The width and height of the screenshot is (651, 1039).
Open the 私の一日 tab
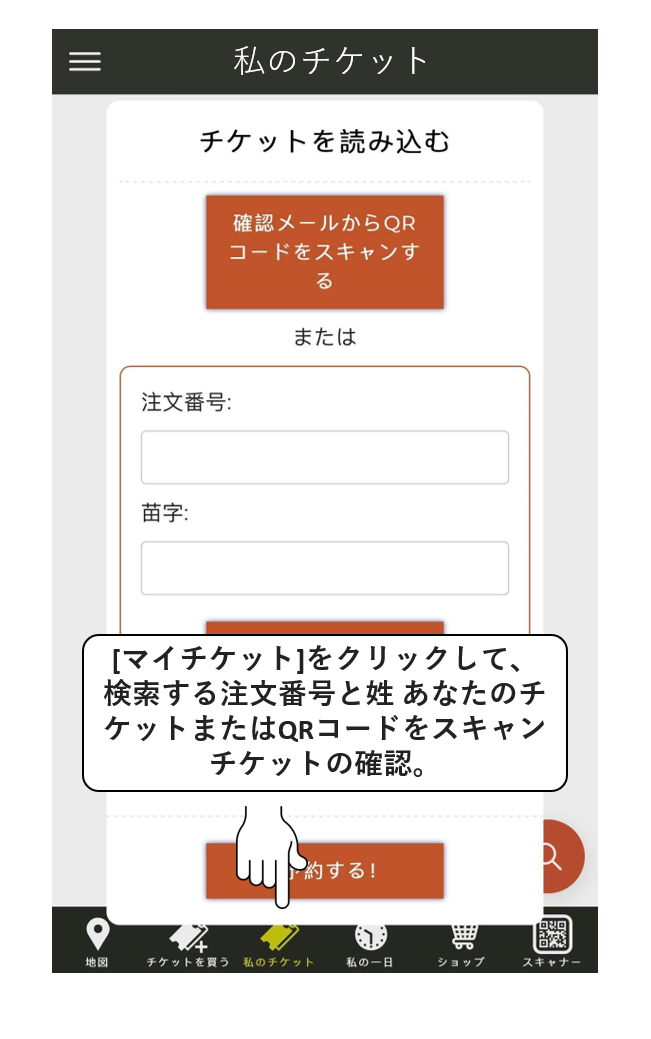click(370, 943)
